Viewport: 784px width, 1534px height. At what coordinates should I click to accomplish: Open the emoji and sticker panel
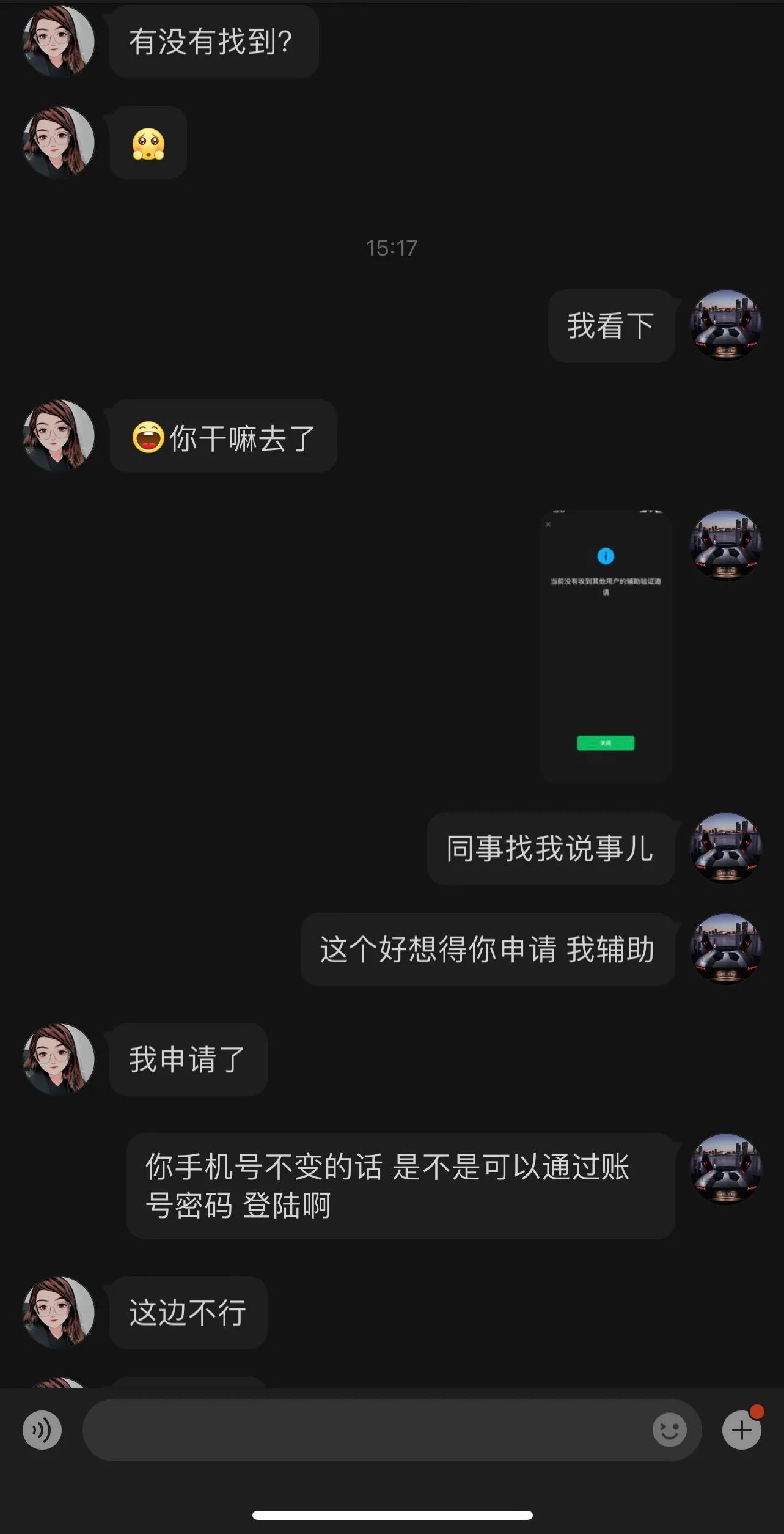point(670,1429)
